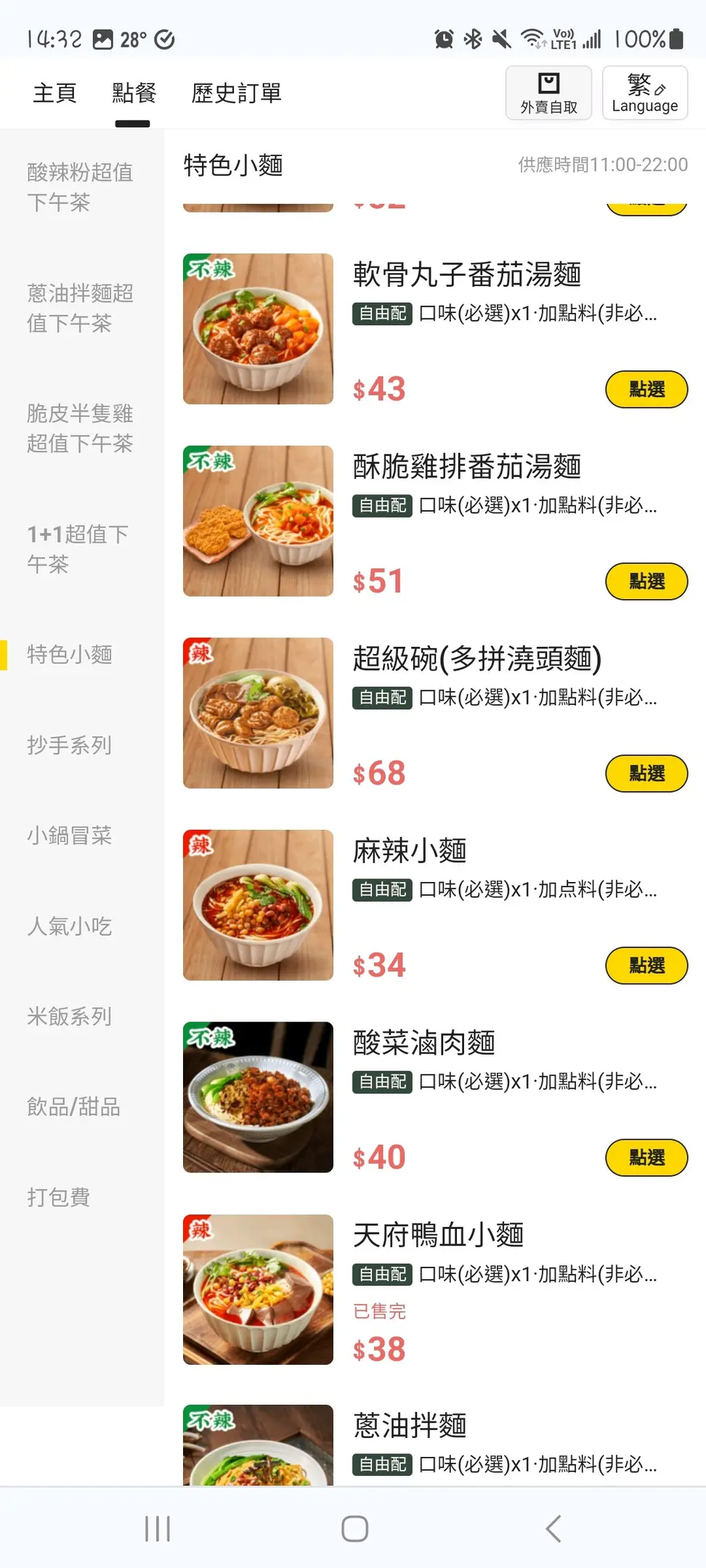The width and height of the screenshot is (706, 1568).
Task: Go back using the system back button
Action: click(553, 1528)
